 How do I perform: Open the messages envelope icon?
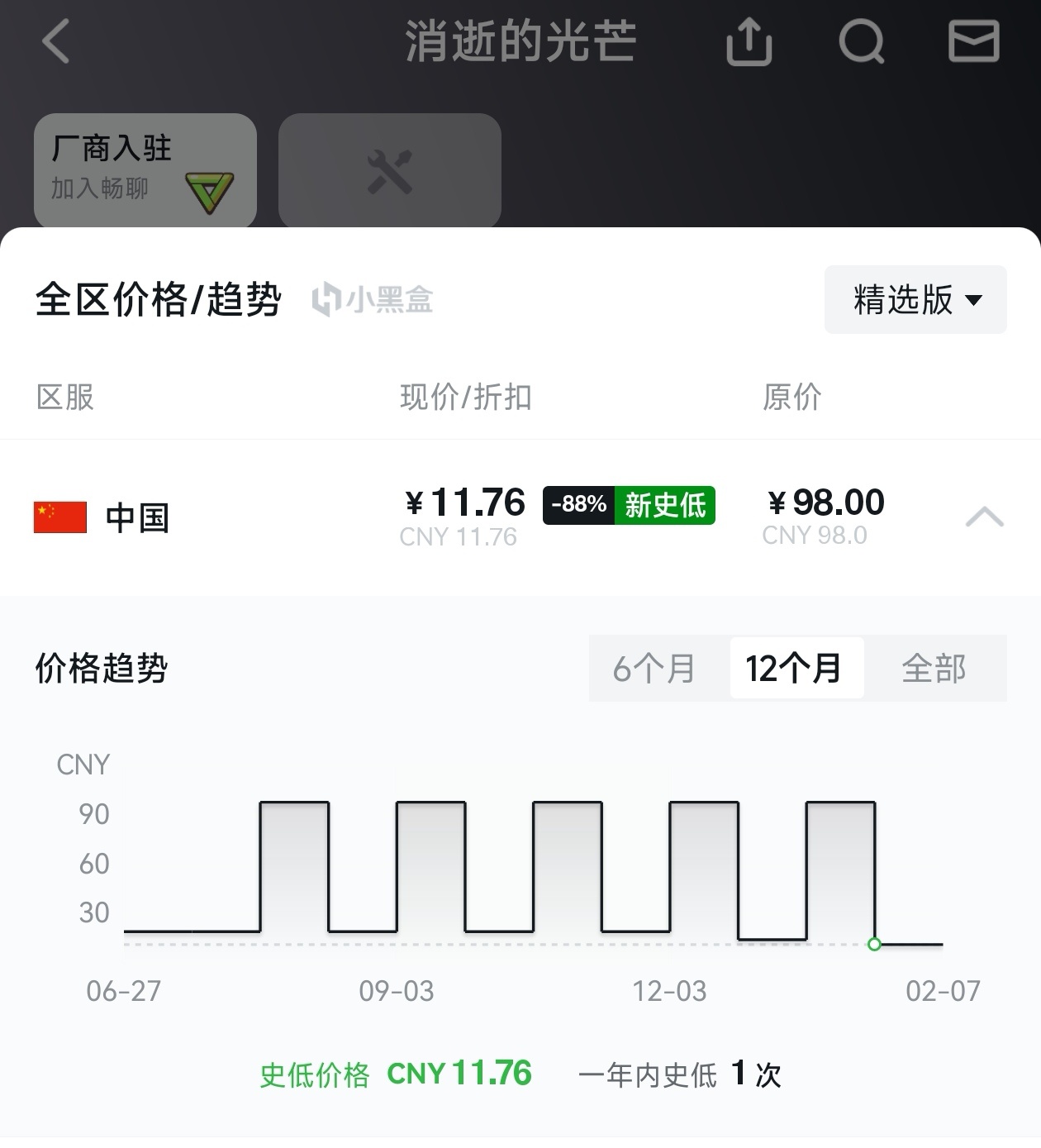click(x=973, y=41)
